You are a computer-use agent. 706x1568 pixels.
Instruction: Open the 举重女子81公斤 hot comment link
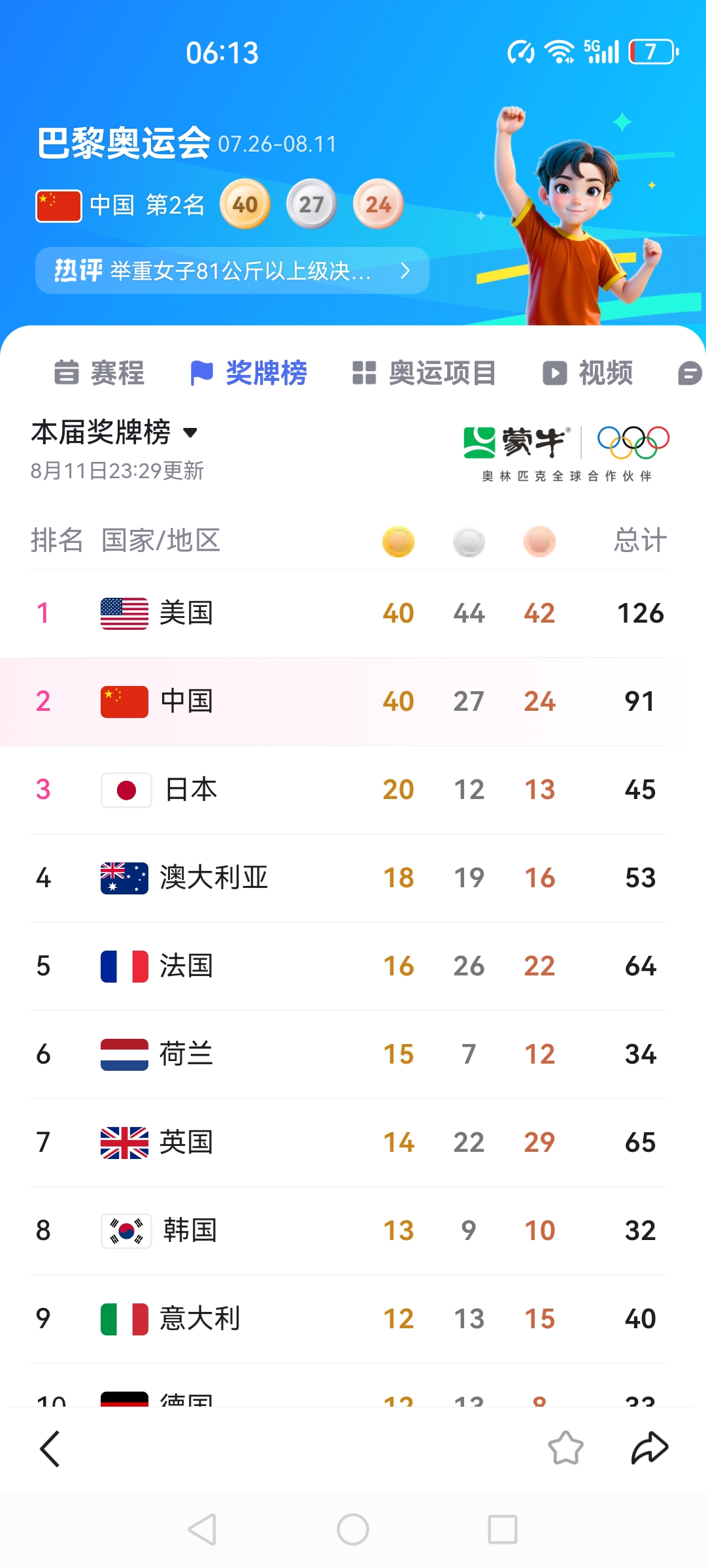[242, 270]
